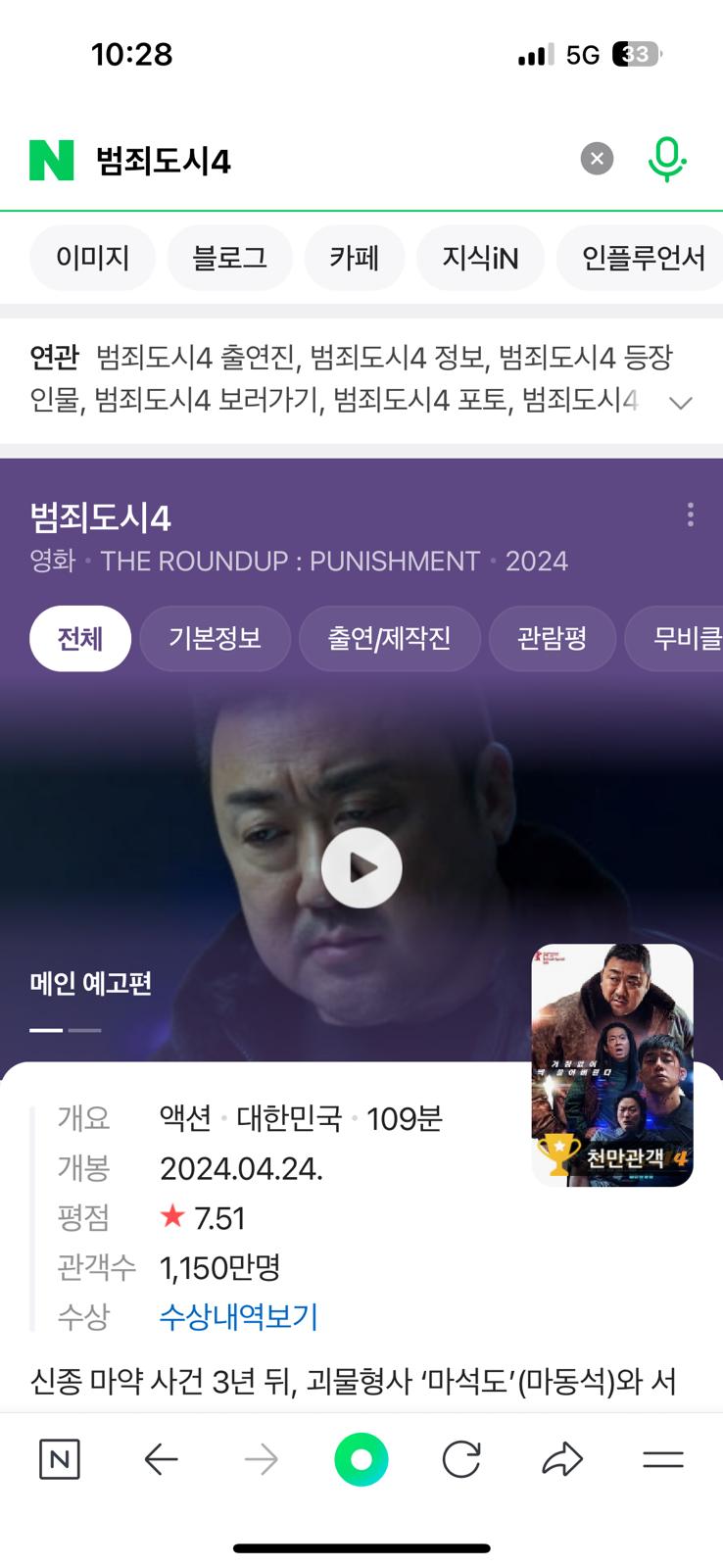The width and height of the screenshot is (723, 1568).
Task: Tap the green circle search button
Action: click(x=361, y=1460)
